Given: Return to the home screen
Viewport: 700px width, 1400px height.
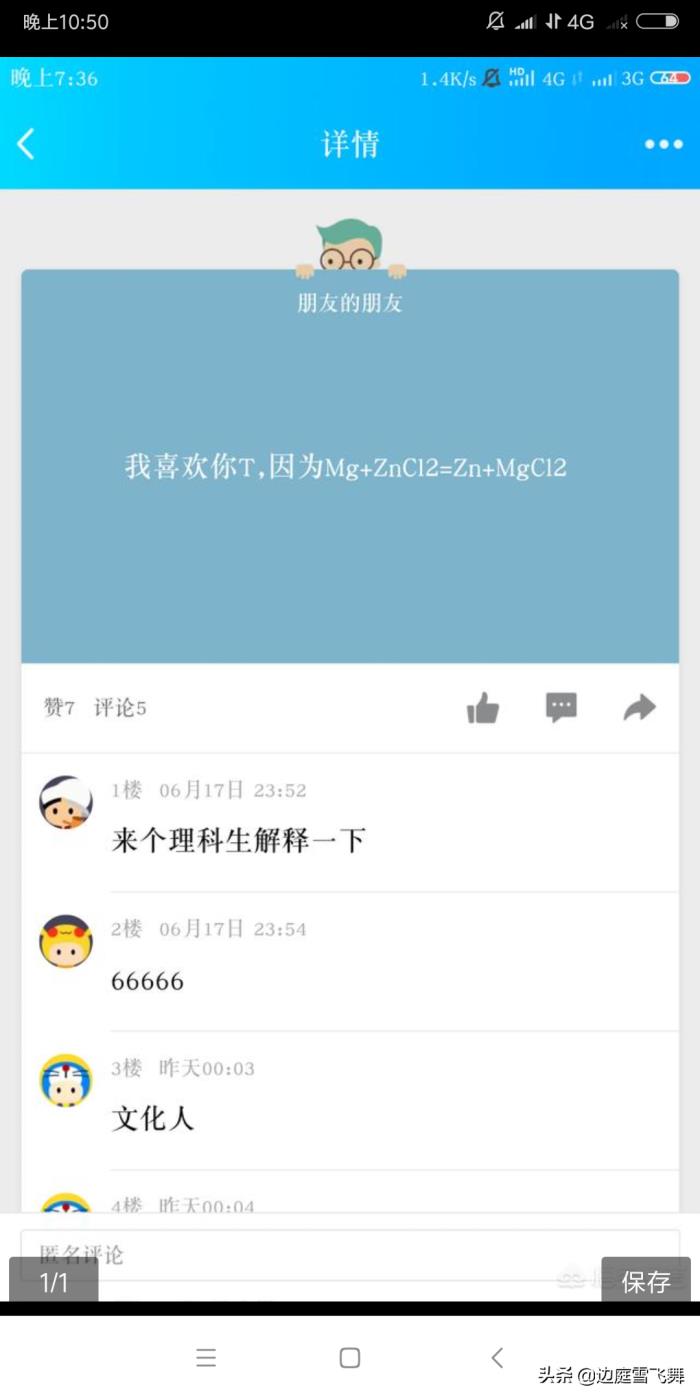Looking at the screenshot, I should [349, 1357].
